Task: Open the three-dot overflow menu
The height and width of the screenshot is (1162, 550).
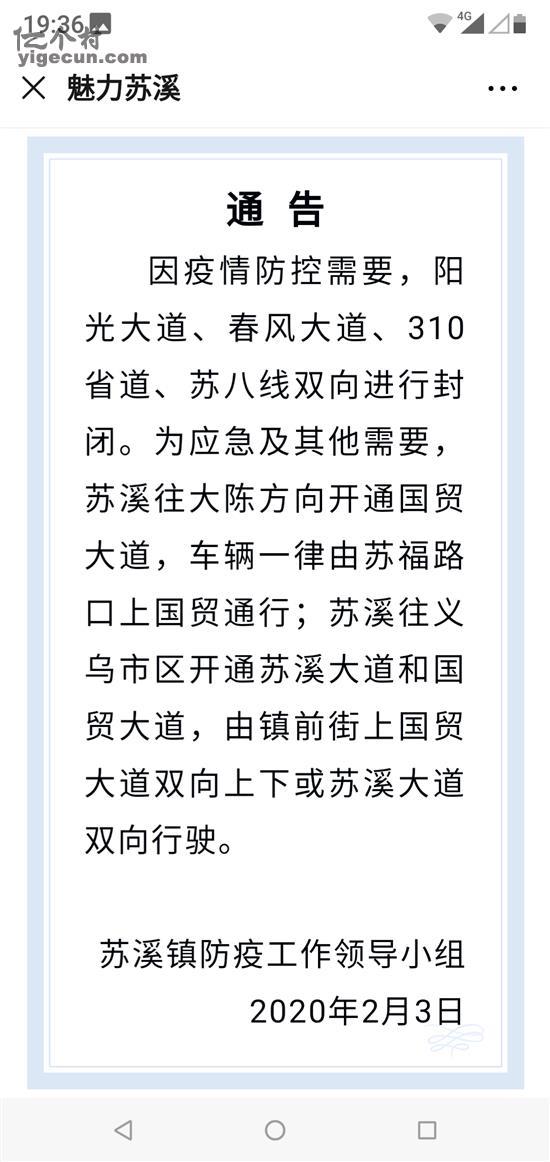Action: click(x=503, y=89)
